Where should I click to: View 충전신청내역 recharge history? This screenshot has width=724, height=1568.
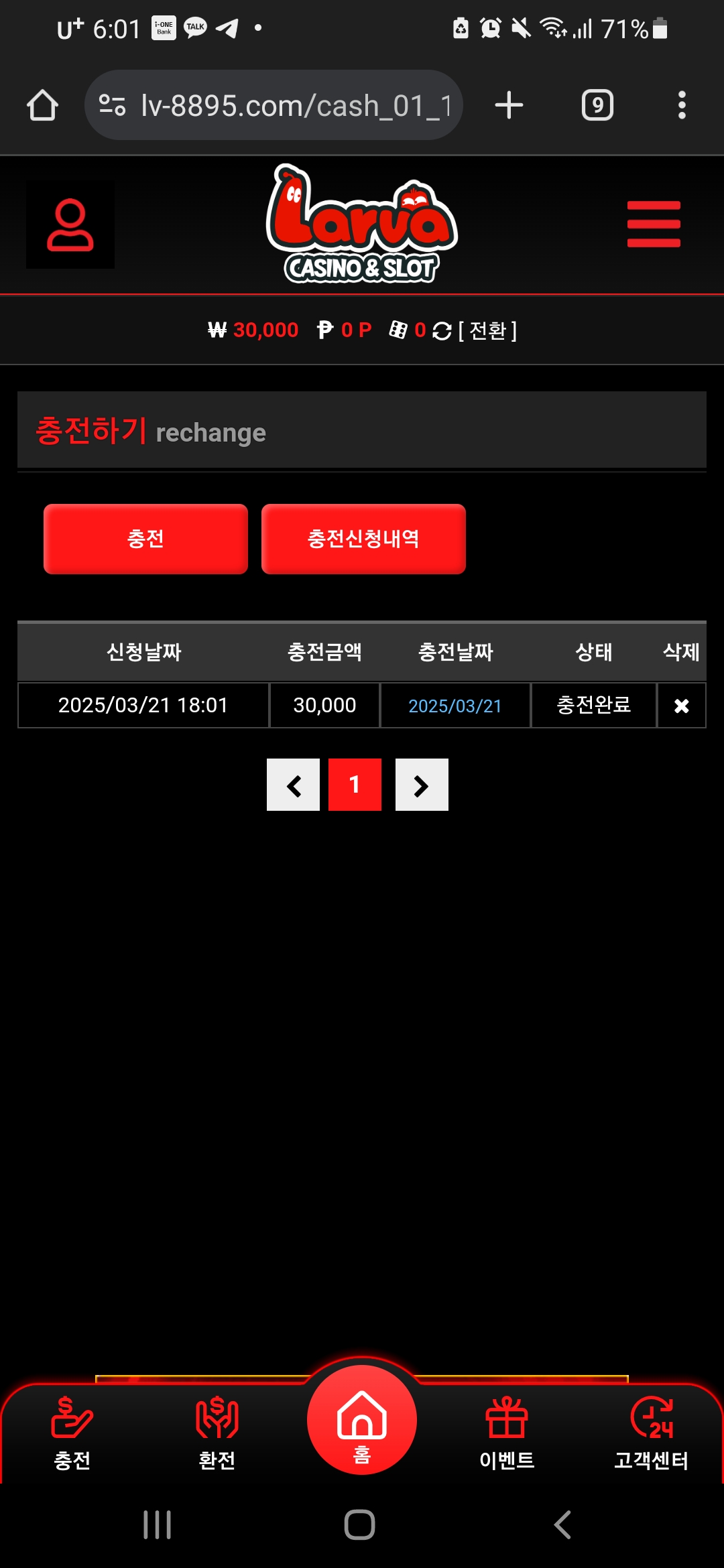point(363,539)
